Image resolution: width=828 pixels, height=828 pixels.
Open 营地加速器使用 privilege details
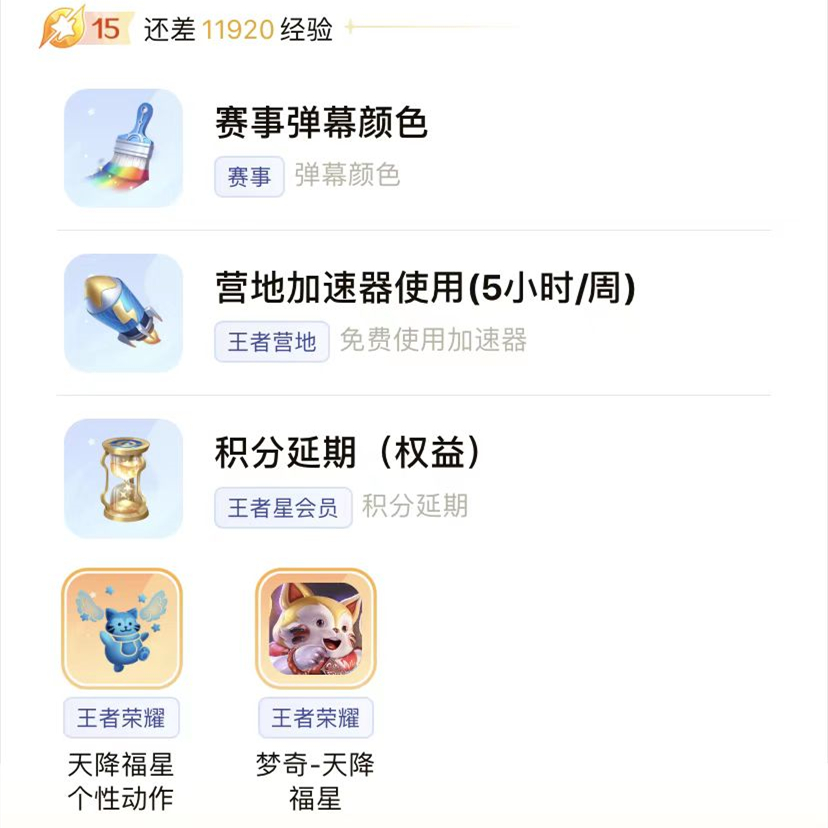(425, 289)
